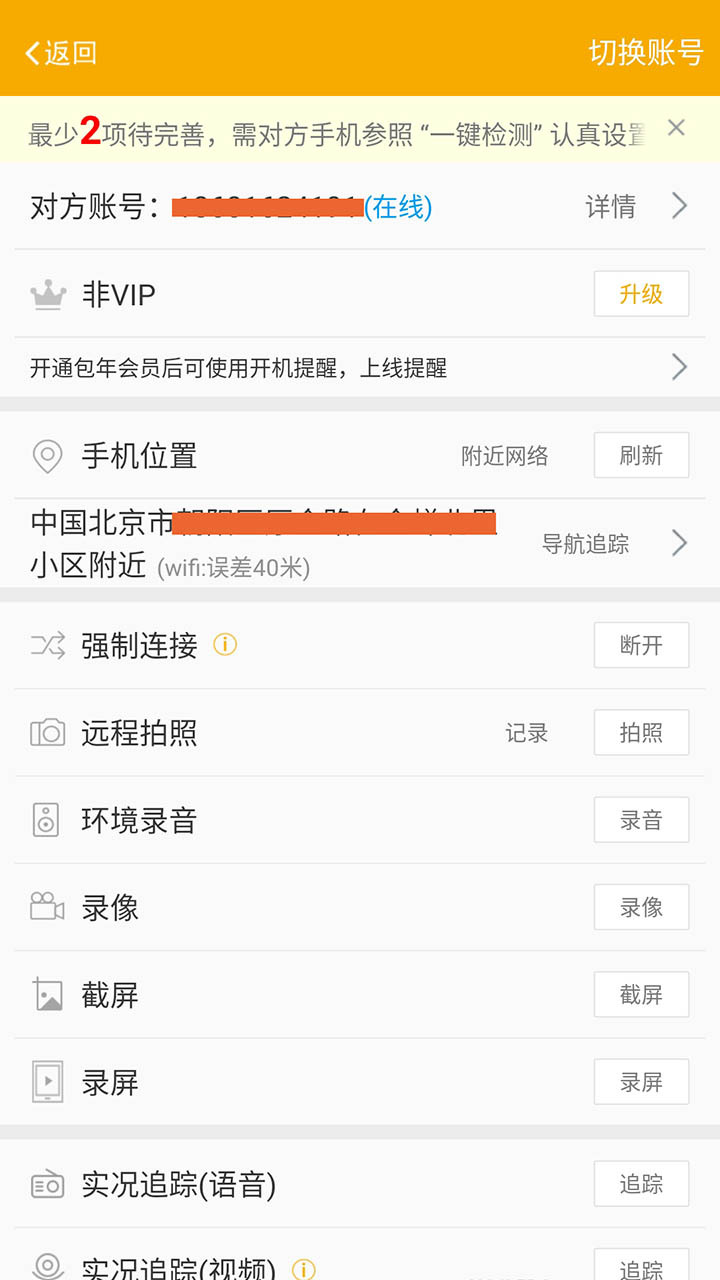This screenshot has width=720, height=1280.
Task: Tap 切换账号 to switch account
Action: coord(646,53)
